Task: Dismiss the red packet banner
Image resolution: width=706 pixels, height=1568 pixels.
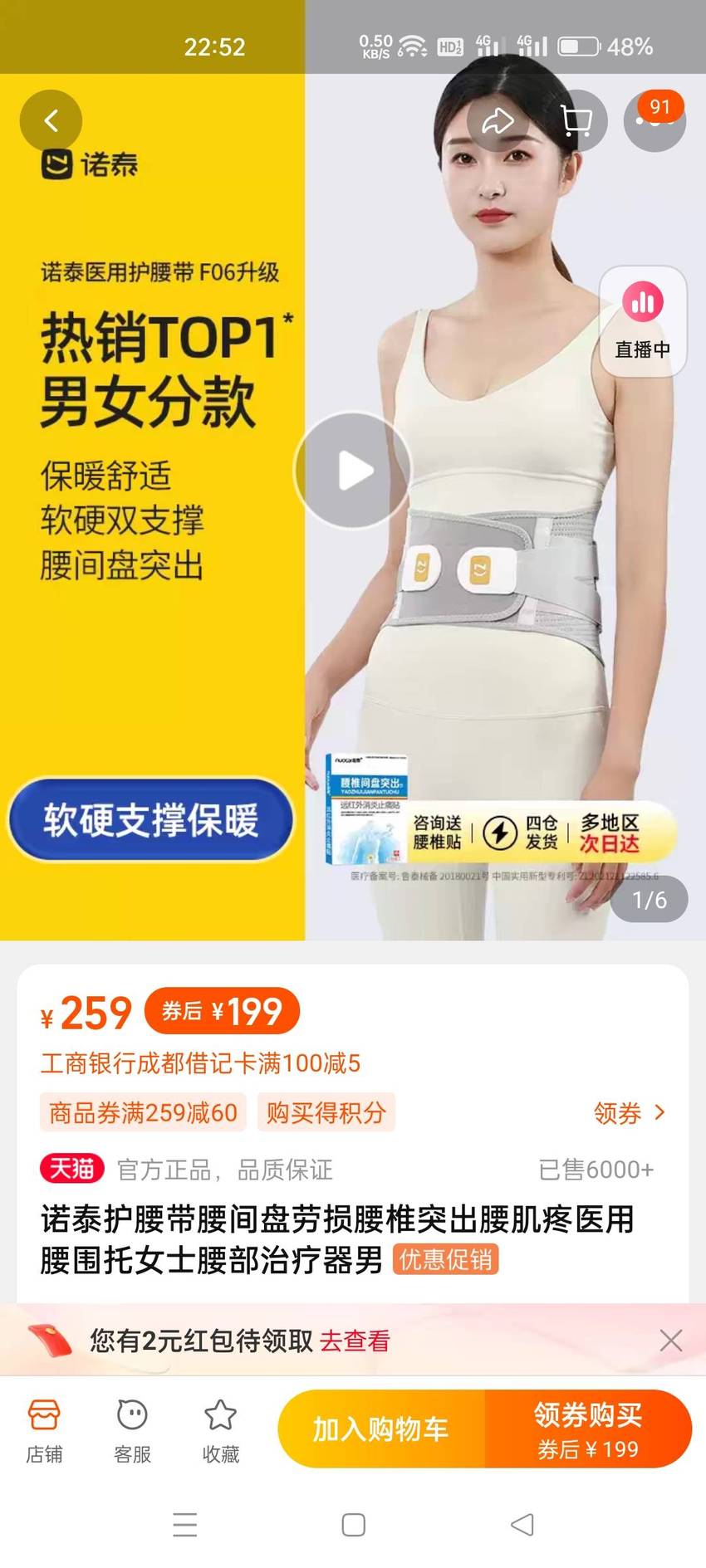Action: tap(670, 1341)
